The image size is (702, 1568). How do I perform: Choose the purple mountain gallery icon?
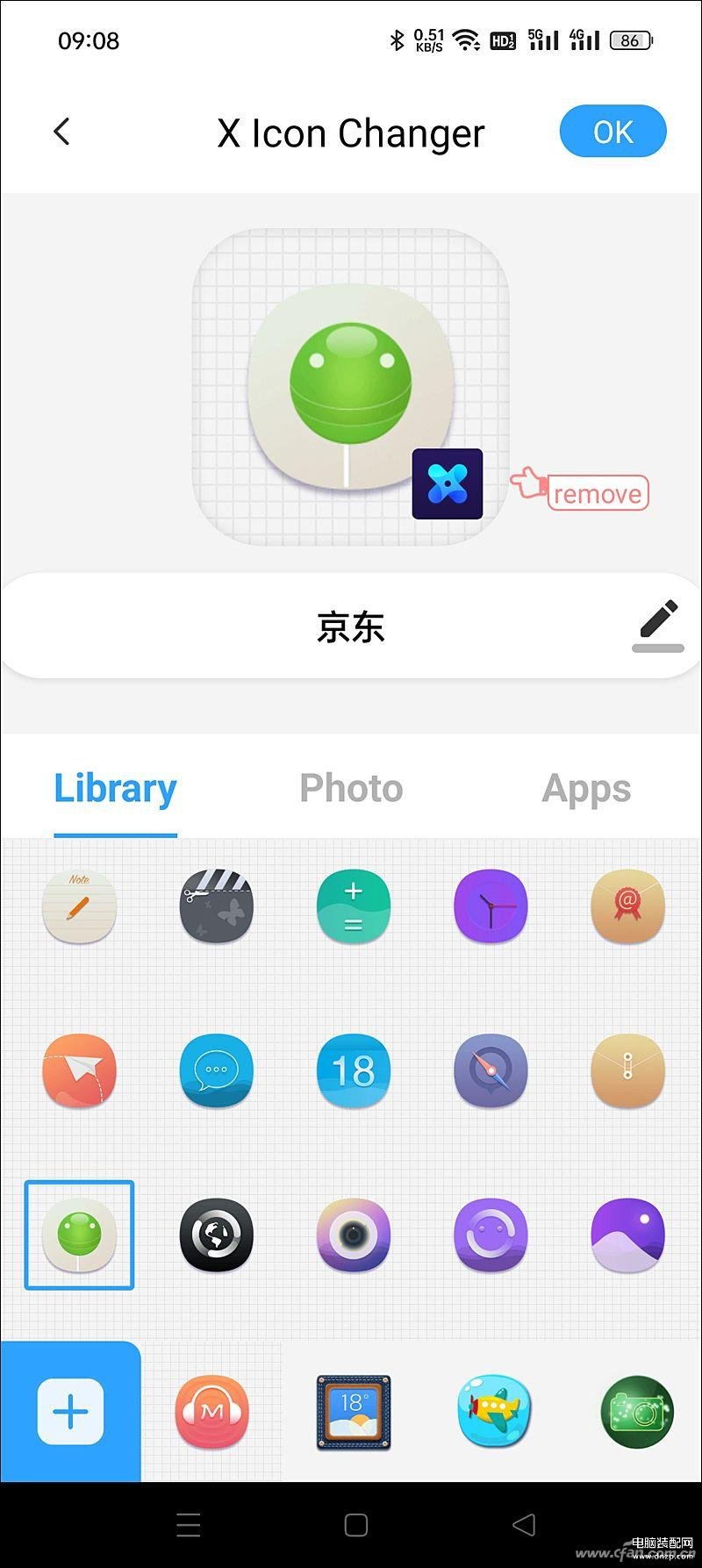[627, 1235]
